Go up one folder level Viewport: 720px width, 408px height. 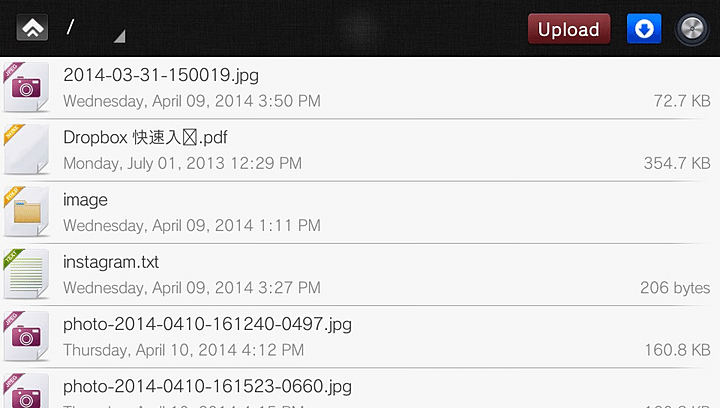tap(32, 28)
